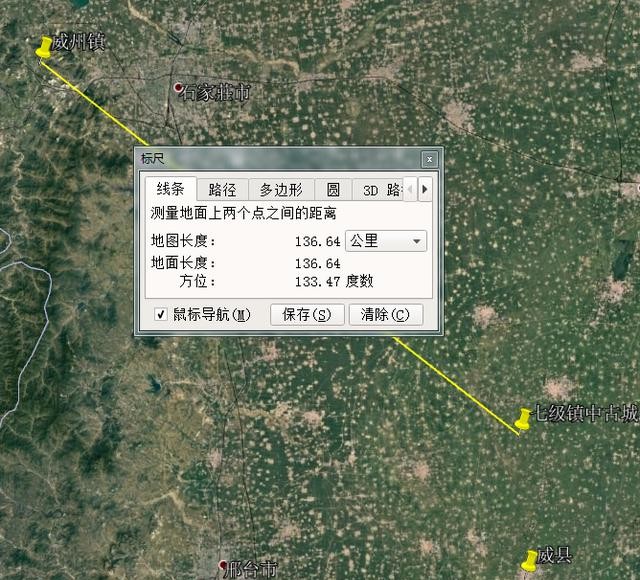
Task: Switch to the 多边形 tab
Action: [x=281, y=189]
